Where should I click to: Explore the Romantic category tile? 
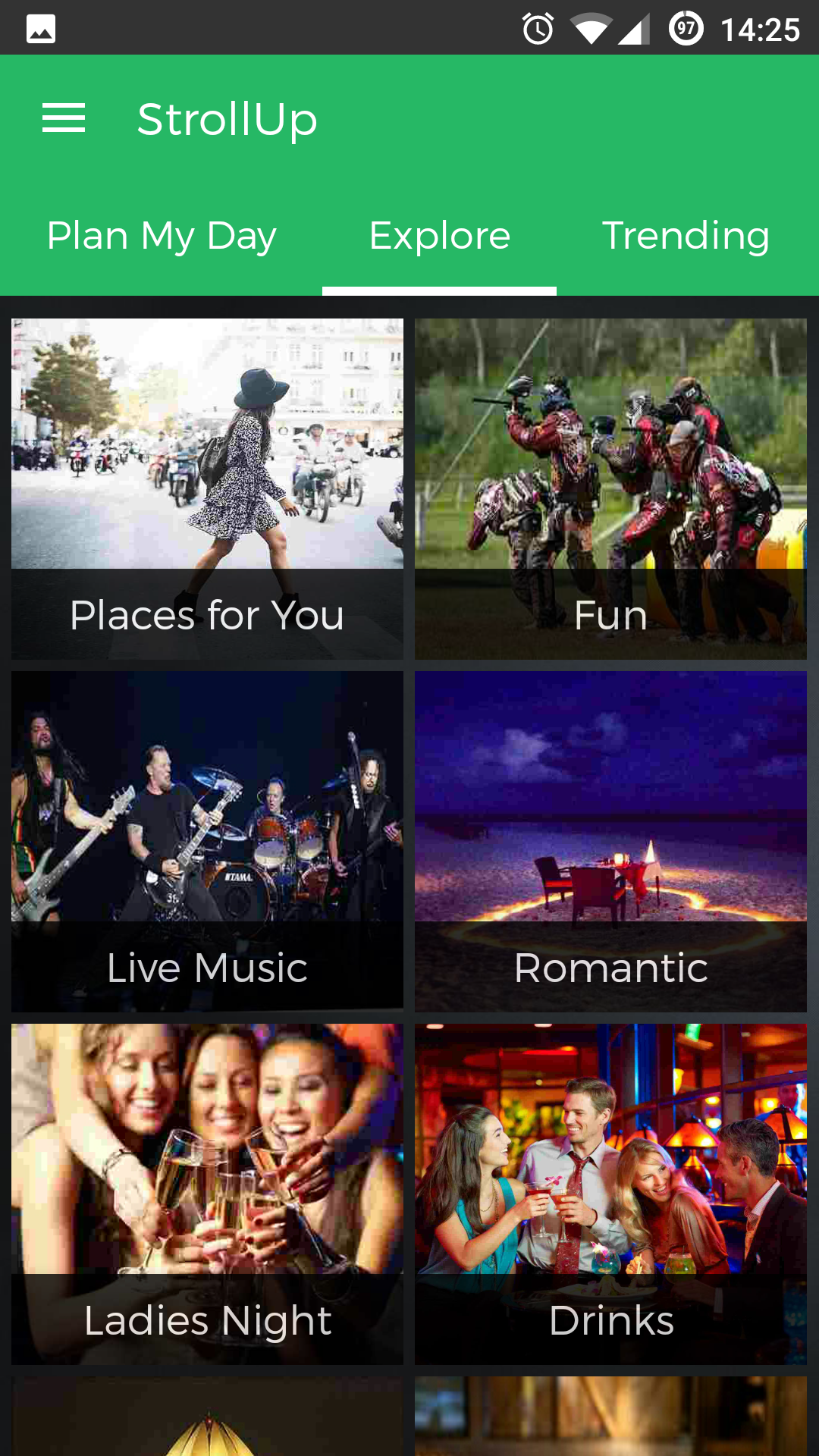click(610, 842)
